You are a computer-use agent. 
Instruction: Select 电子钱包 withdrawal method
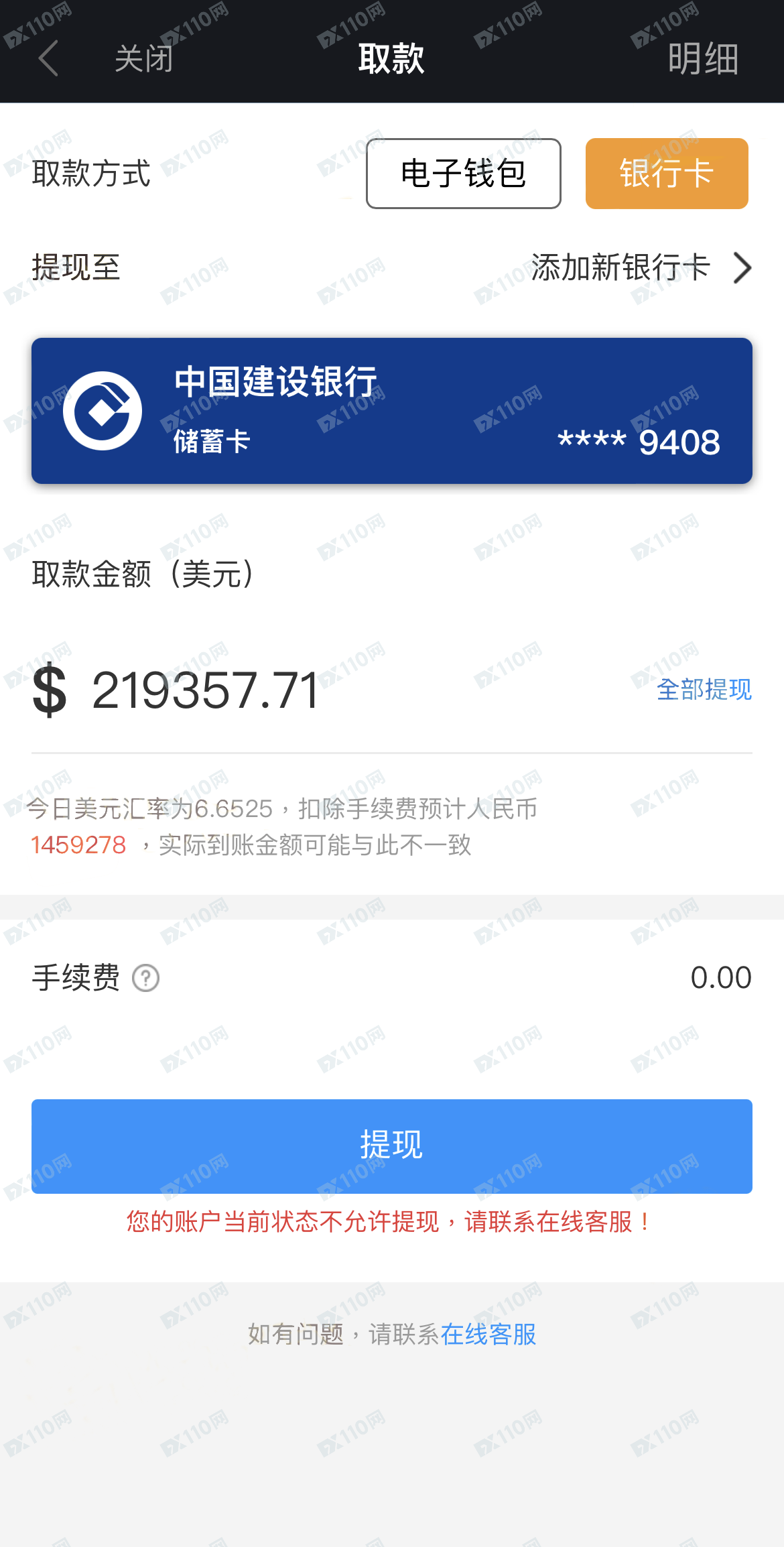tap(463, 174)
